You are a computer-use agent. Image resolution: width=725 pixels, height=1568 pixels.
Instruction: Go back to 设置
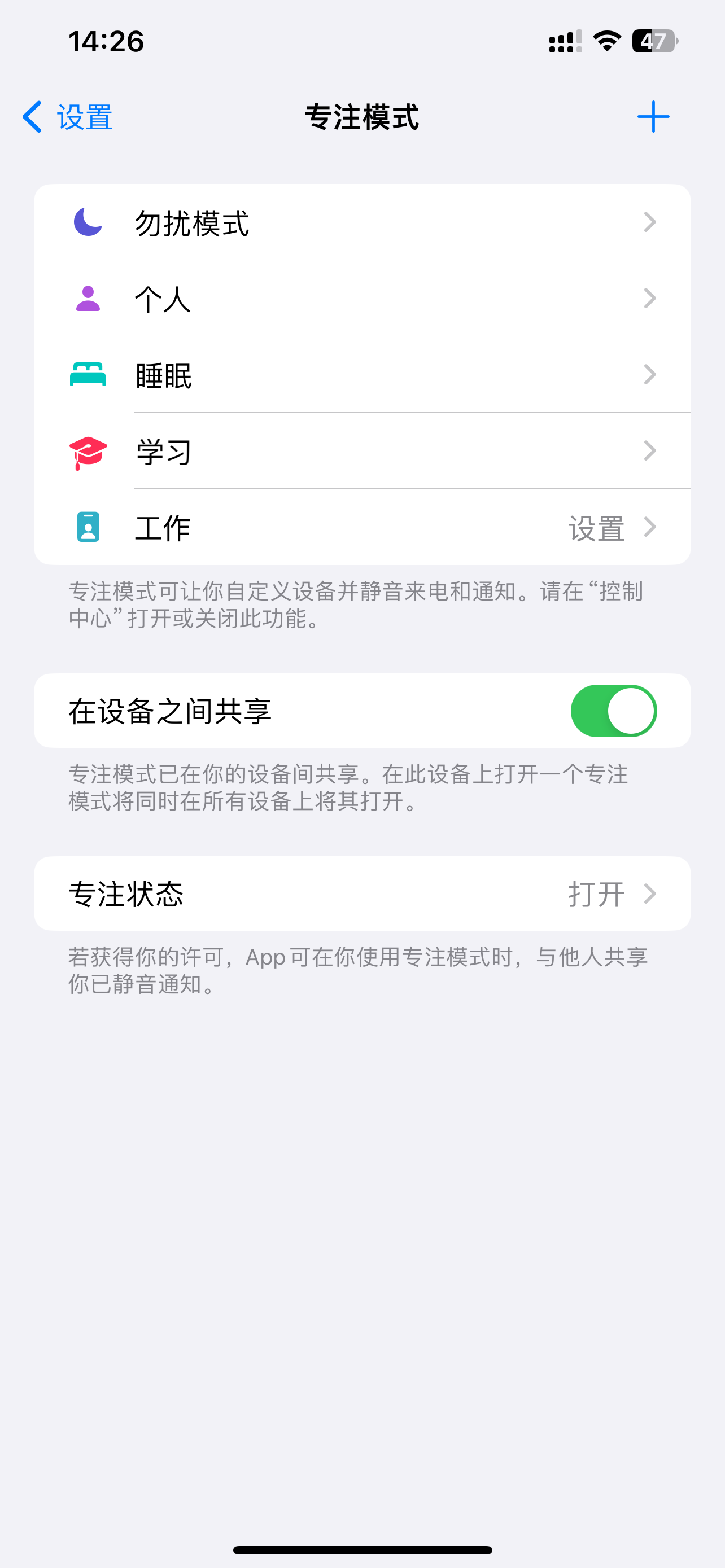point(67,117)
